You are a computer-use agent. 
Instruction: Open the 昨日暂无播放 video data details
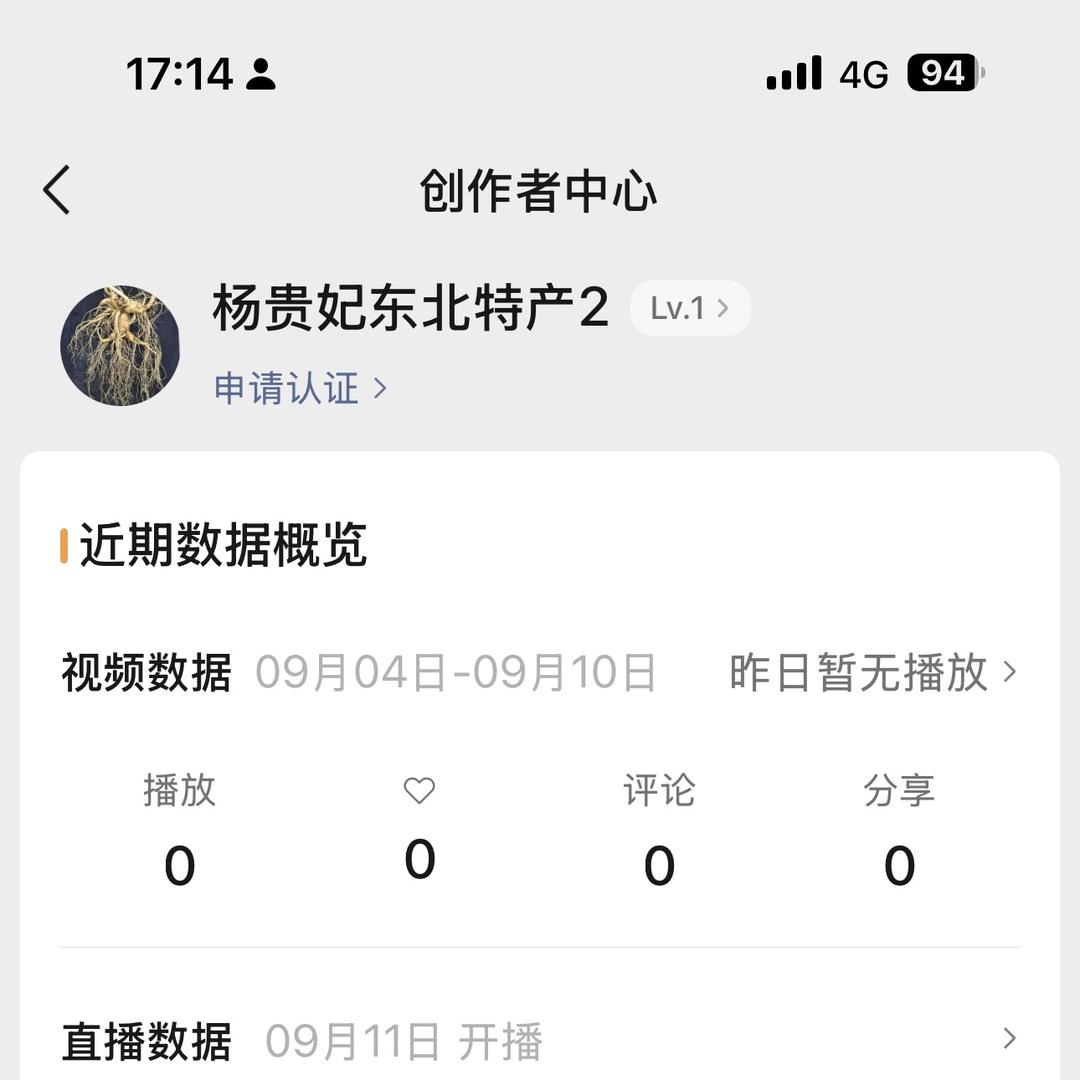[x=872, y=672]
